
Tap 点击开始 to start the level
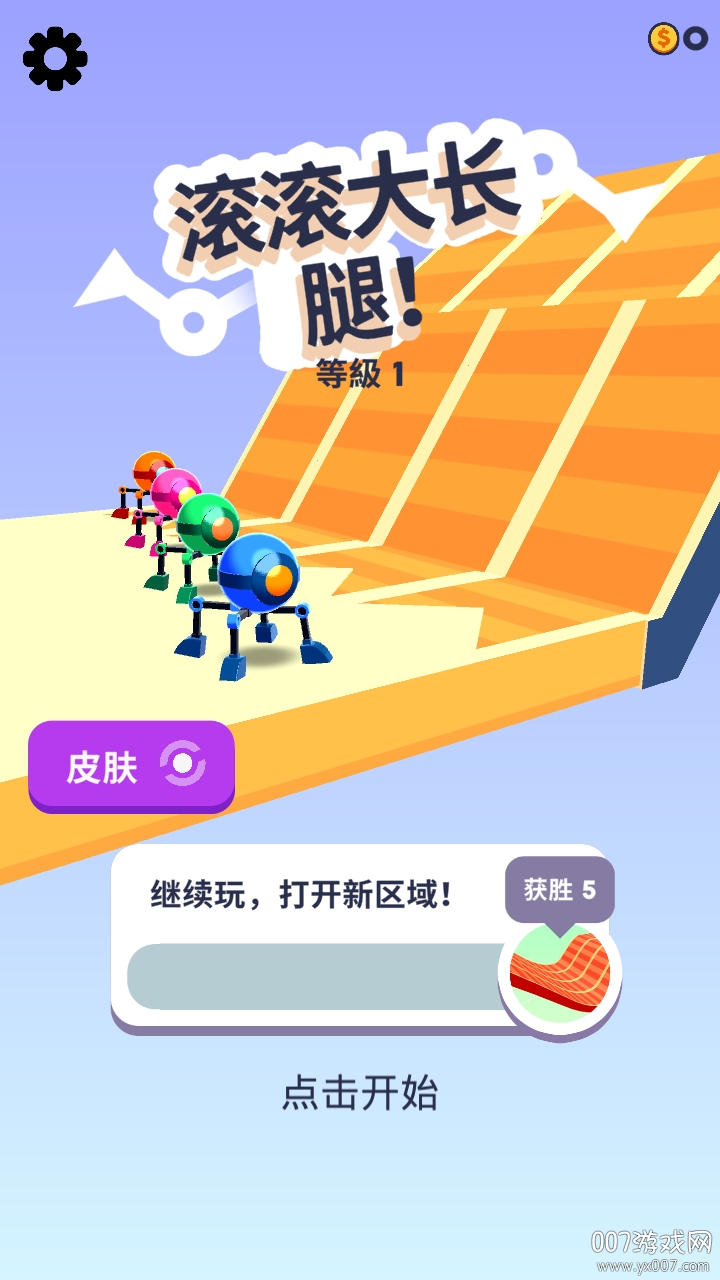[359, 1094]
